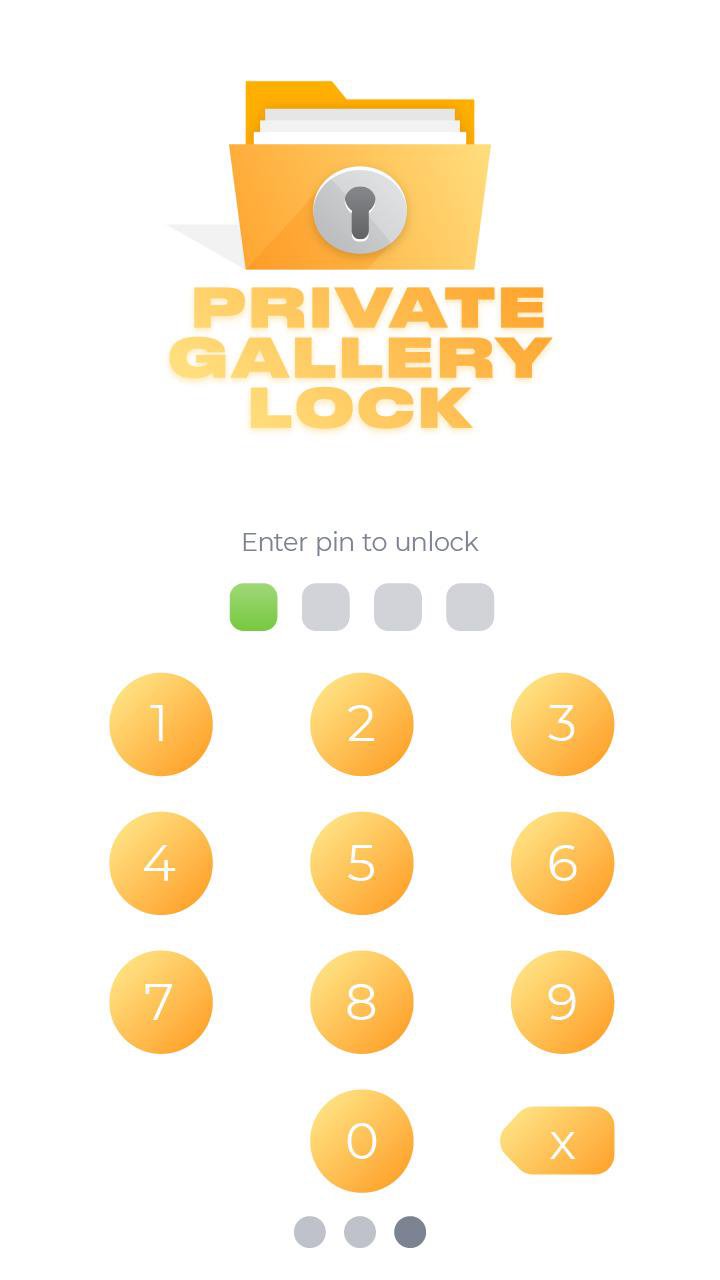720x1280 pixels.
Task: Click the Enter pin to unlock text
Action: (360, 541)
